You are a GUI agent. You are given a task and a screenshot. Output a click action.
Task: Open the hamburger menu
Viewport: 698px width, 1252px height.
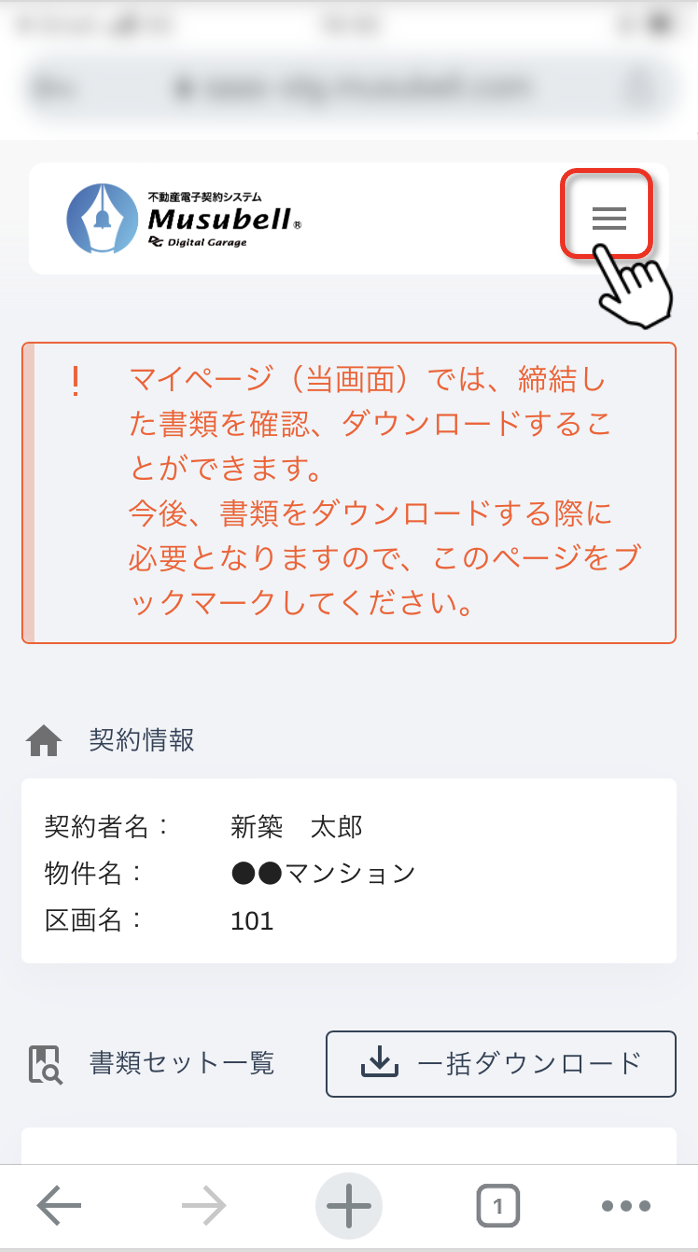tap(608, 217)
